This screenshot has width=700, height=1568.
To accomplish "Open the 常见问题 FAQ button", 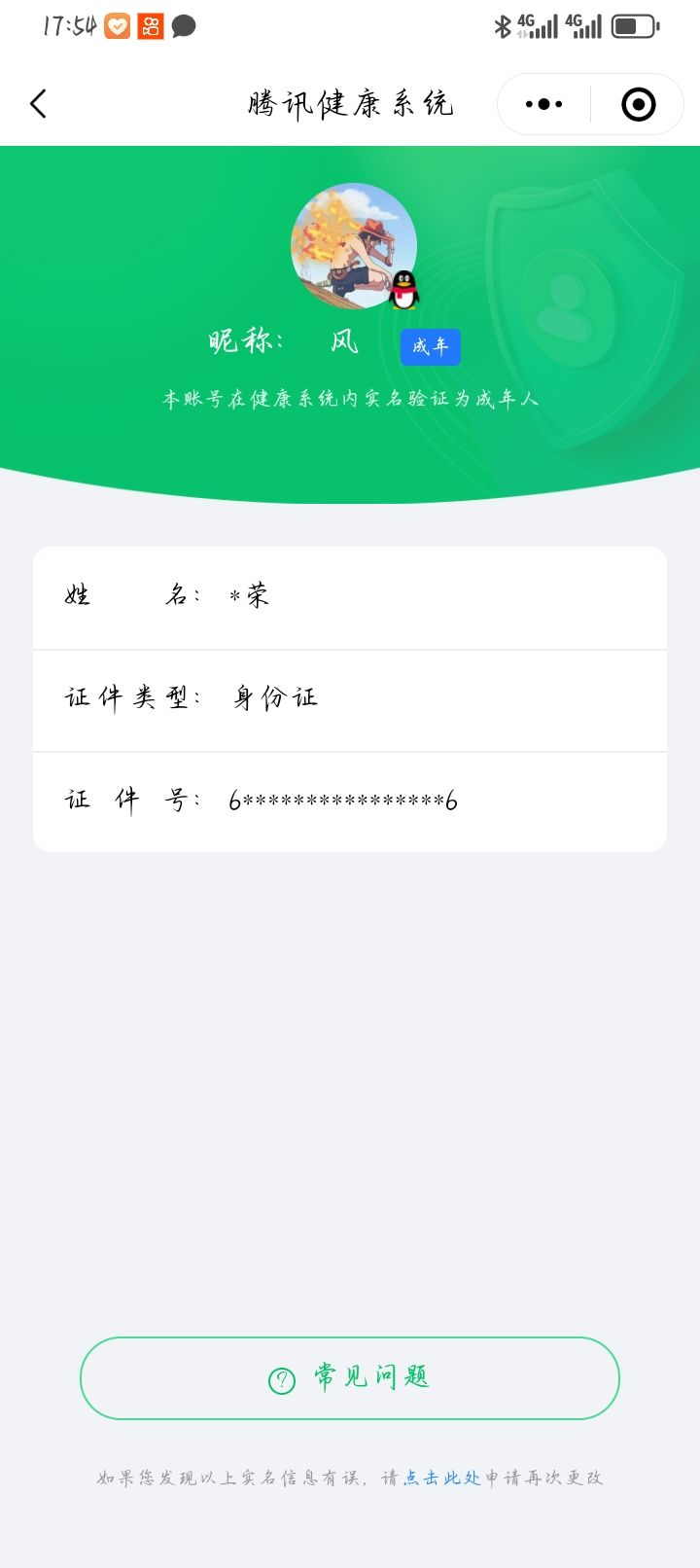I will (348, 1378).
